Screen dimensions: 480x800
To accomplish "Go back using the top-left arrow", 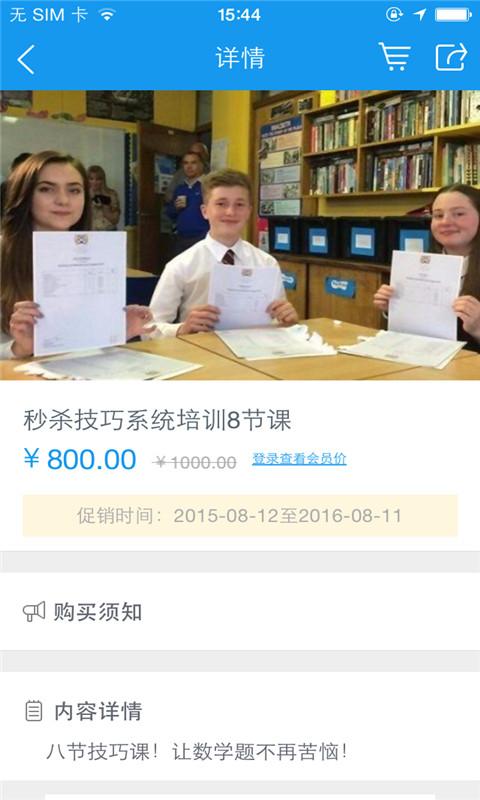I will 26,59.
